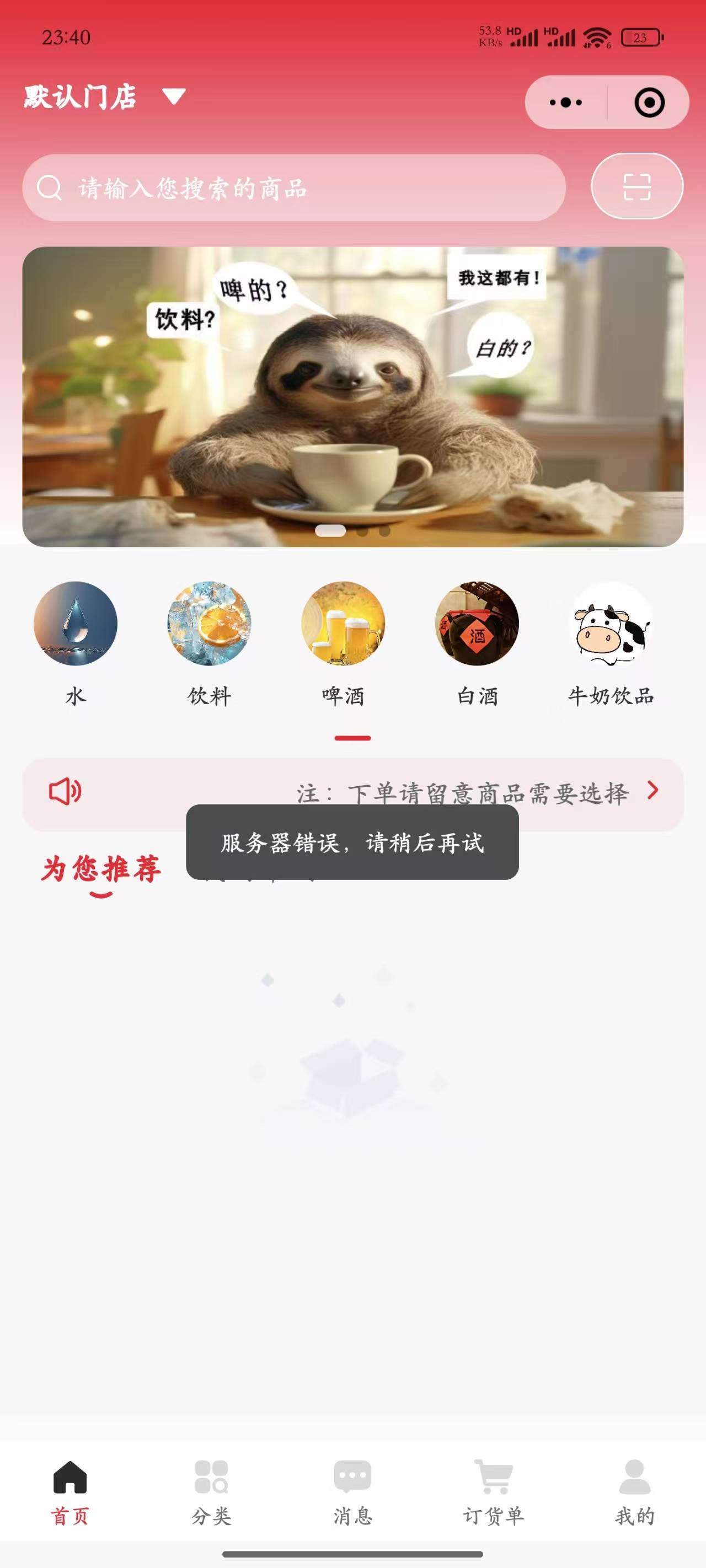
Task: Go to the 我的 tab
Action: click(634, 1492)
